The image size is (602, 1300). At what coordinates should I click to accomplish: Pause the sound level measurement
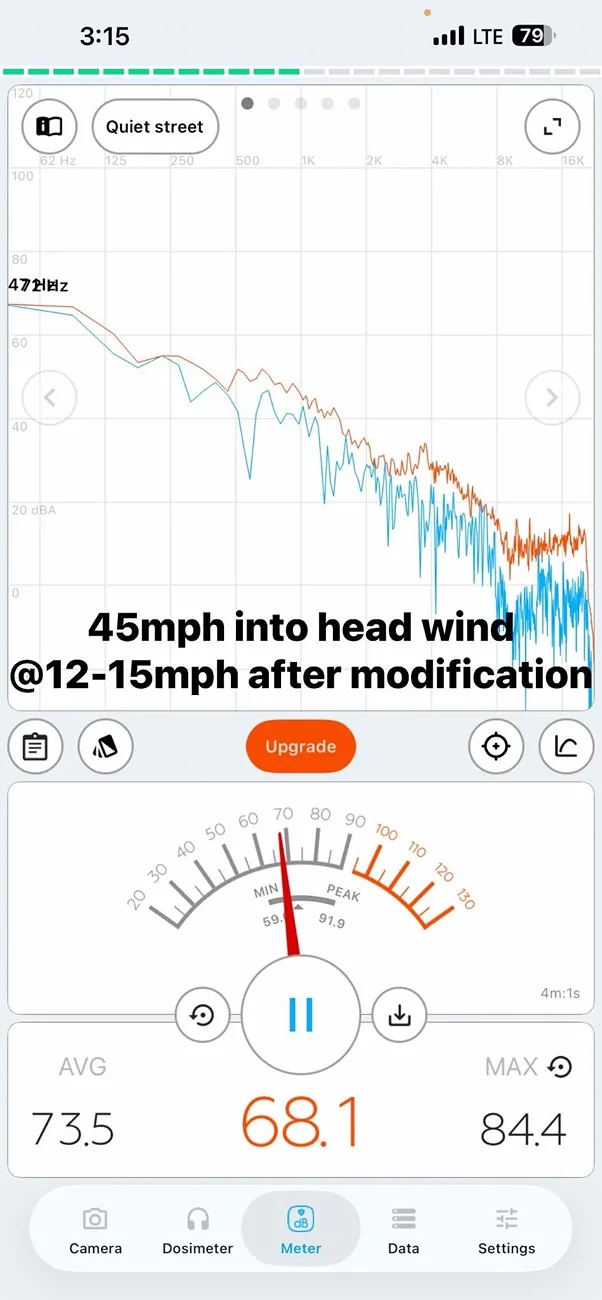pos(301,1014)
